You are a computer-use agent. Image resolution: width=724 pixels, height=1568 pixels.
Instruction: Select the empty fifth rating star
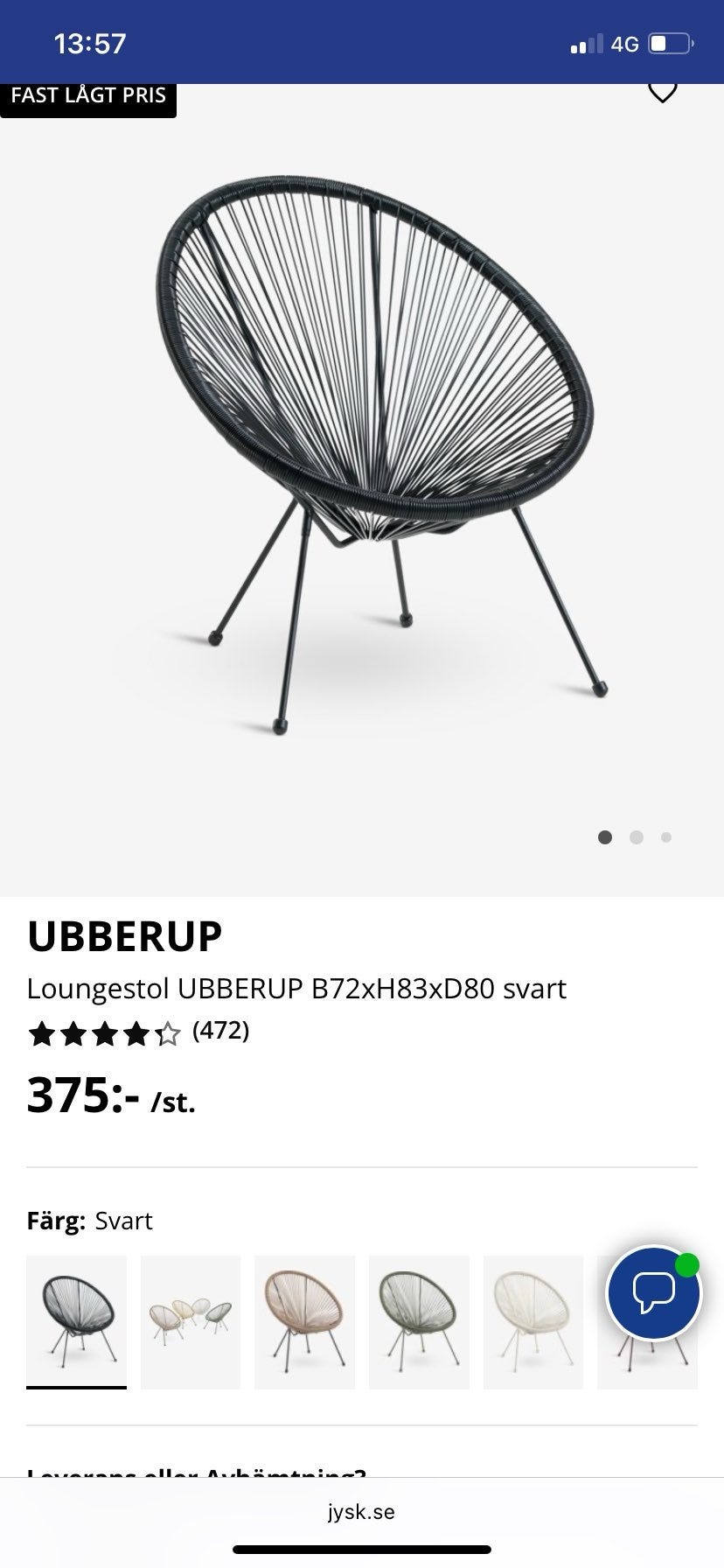[x=171, y=1033]
